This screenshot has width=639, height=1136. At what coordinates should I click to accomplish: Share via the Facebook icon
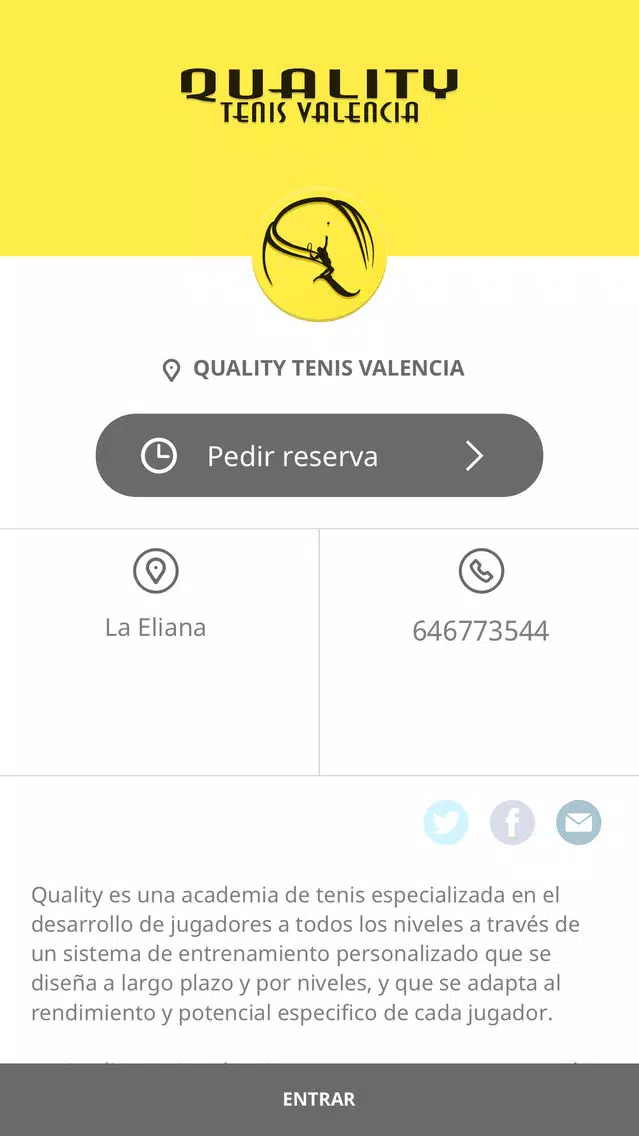(512, 822)
